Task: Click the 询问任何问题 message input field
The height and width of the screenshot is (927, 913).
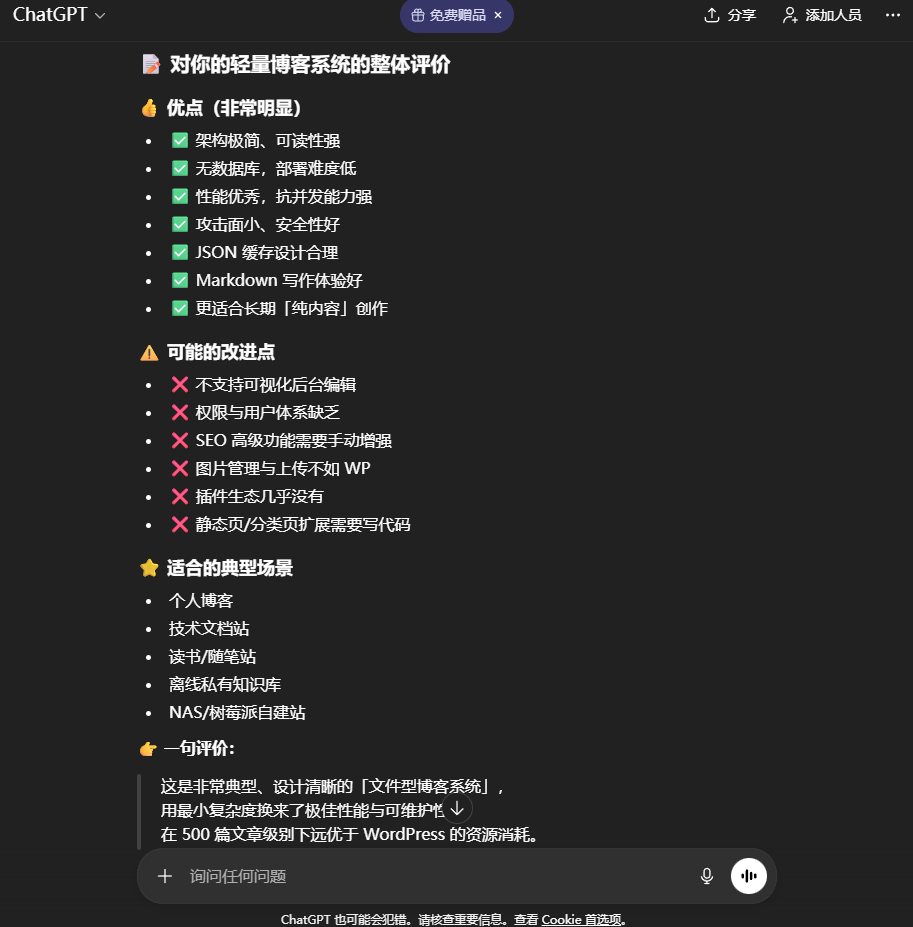Action: [400, 875]
